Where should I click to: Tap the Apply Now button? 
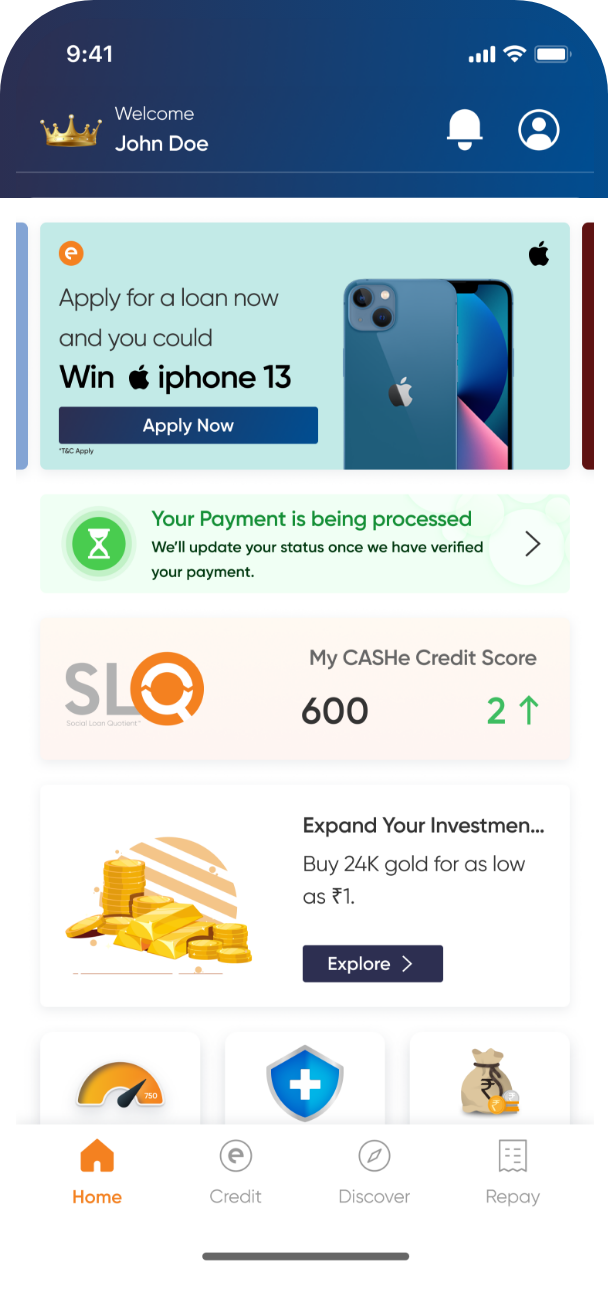click(188, 425)
